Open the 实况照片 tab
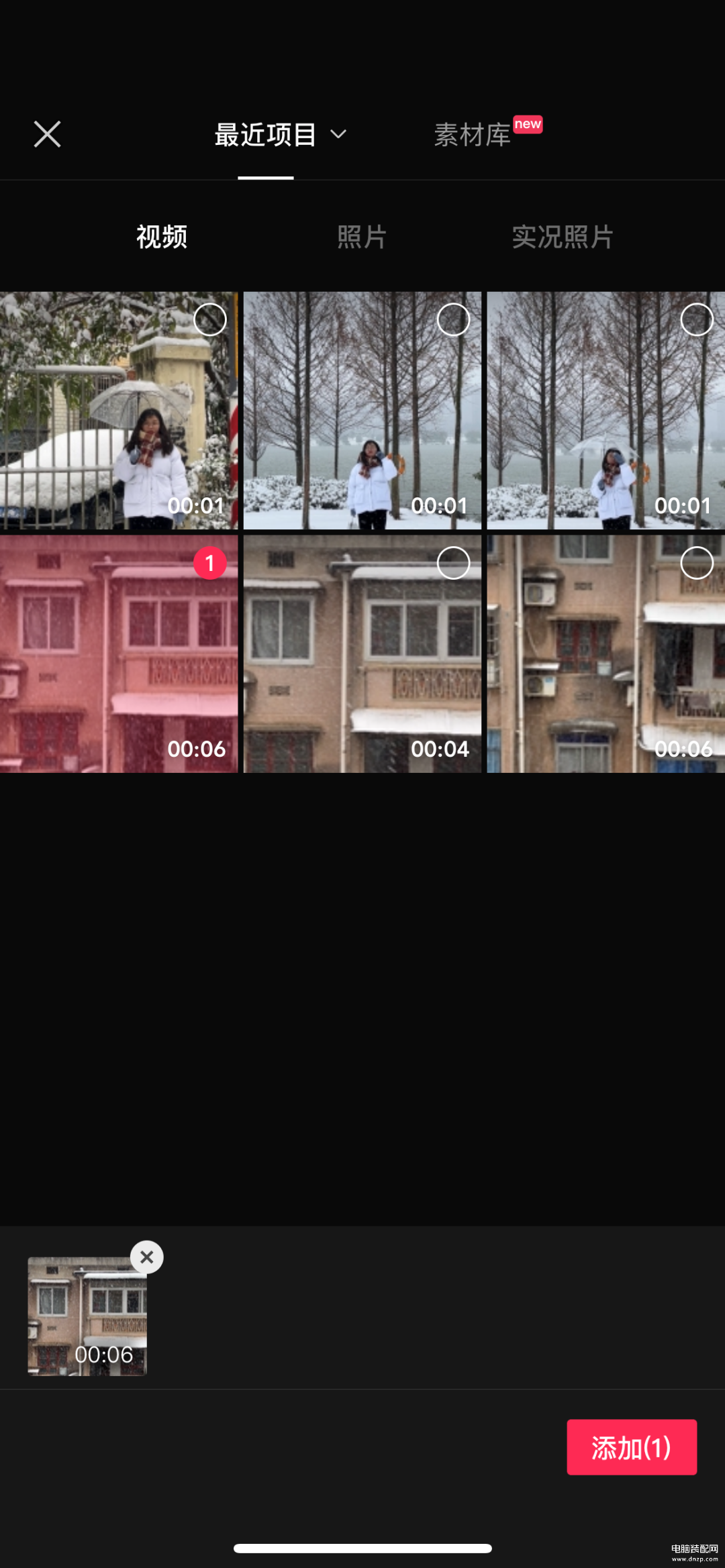 click(563, 237)
